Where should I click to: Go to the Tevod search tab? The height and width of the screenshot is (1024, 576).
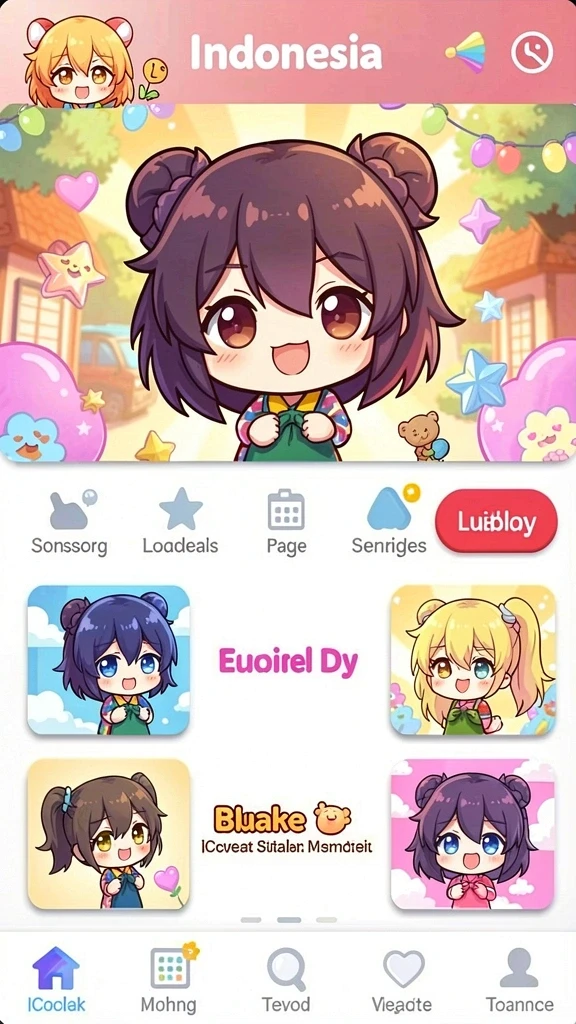pyautogui.click(x=286, y=978)
